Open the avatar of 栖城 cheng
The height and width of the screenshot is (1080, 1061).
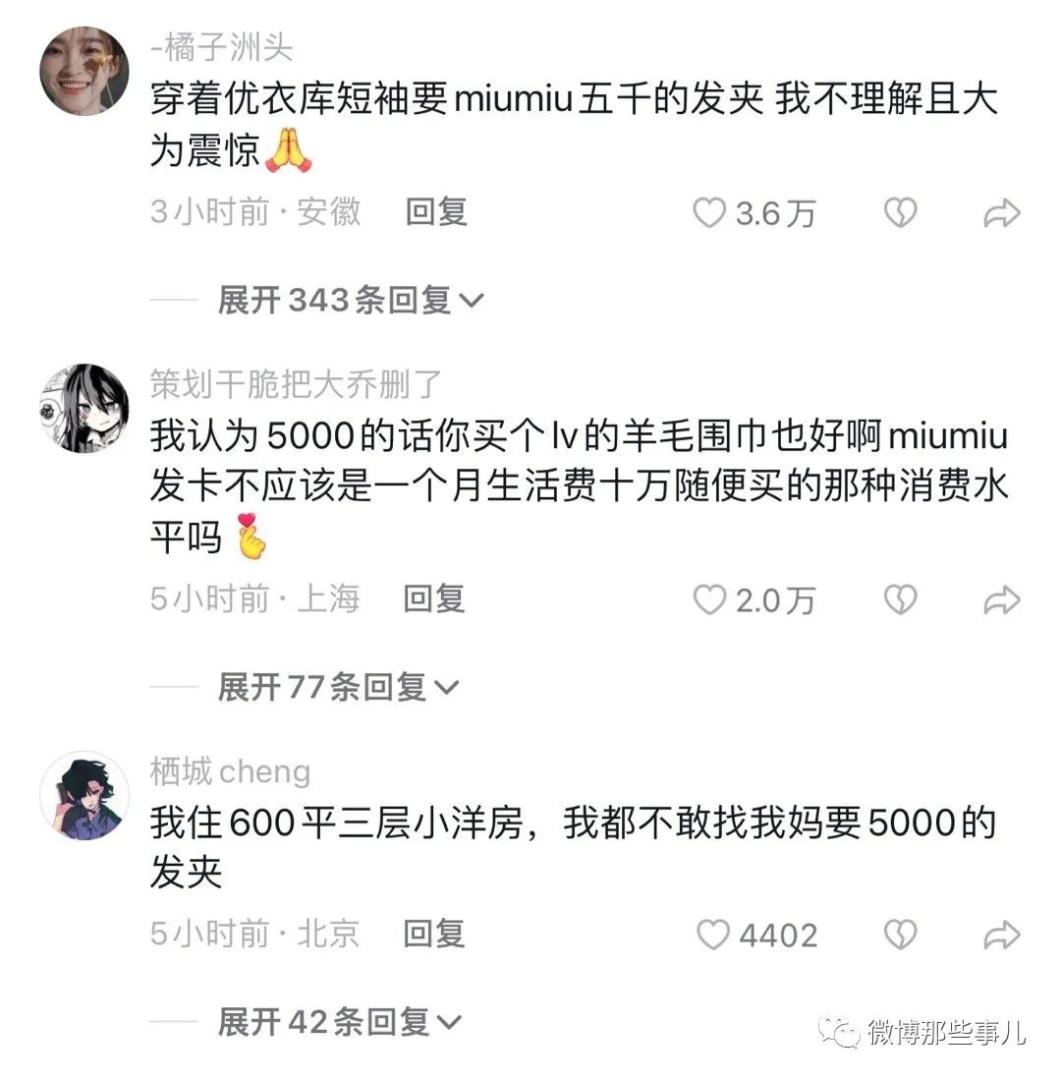(84, 796)
